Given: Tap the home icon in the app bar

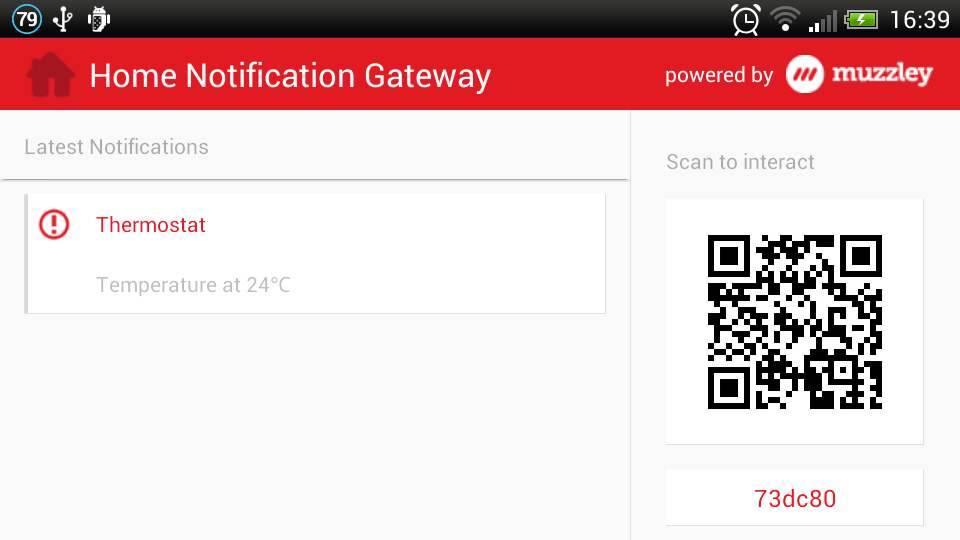Looking at the screenshot, I should pos(50,75).
